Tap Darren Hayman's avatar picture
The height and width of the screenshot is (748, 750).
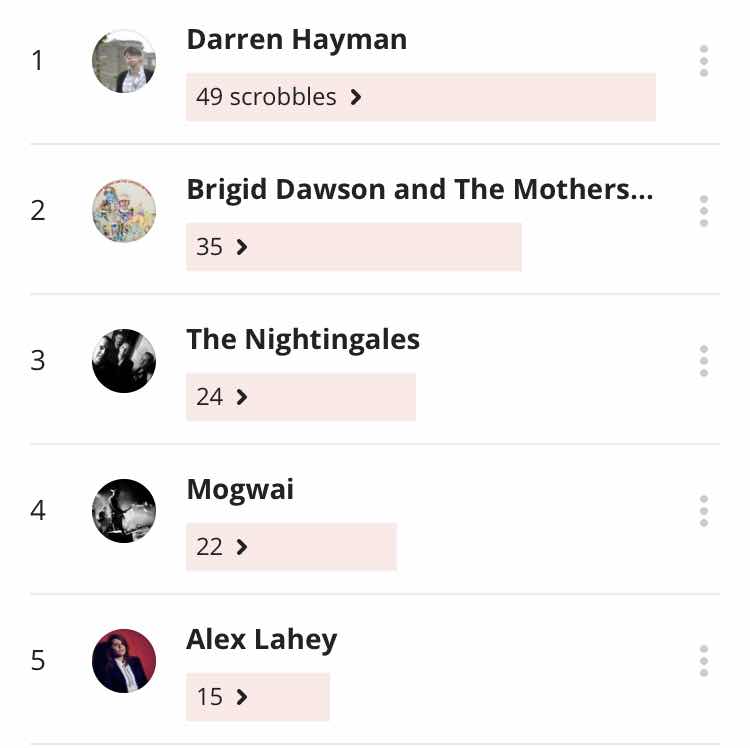point(124,61)
